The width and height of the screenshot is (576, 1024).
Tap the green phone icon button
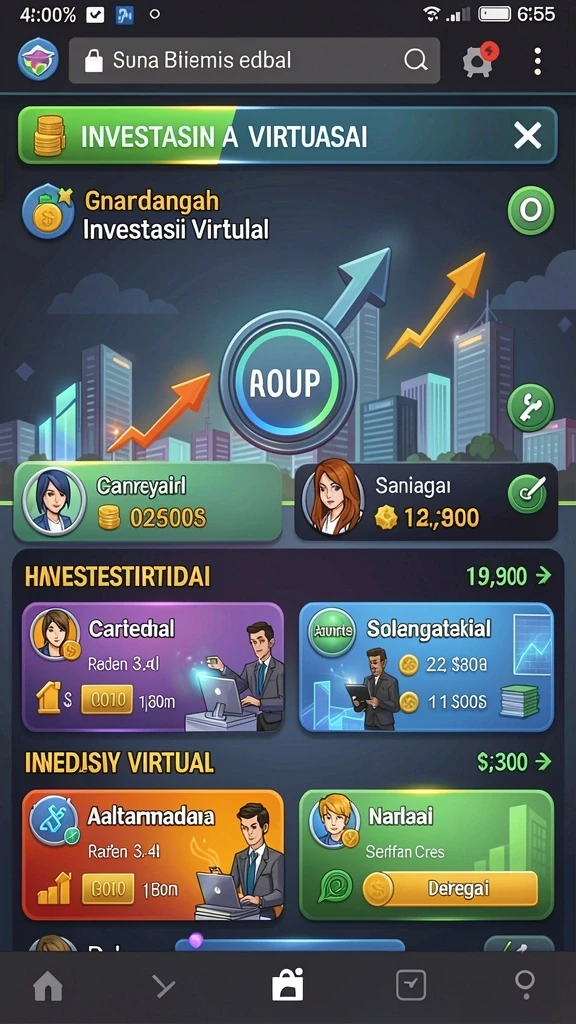(530, 408)
